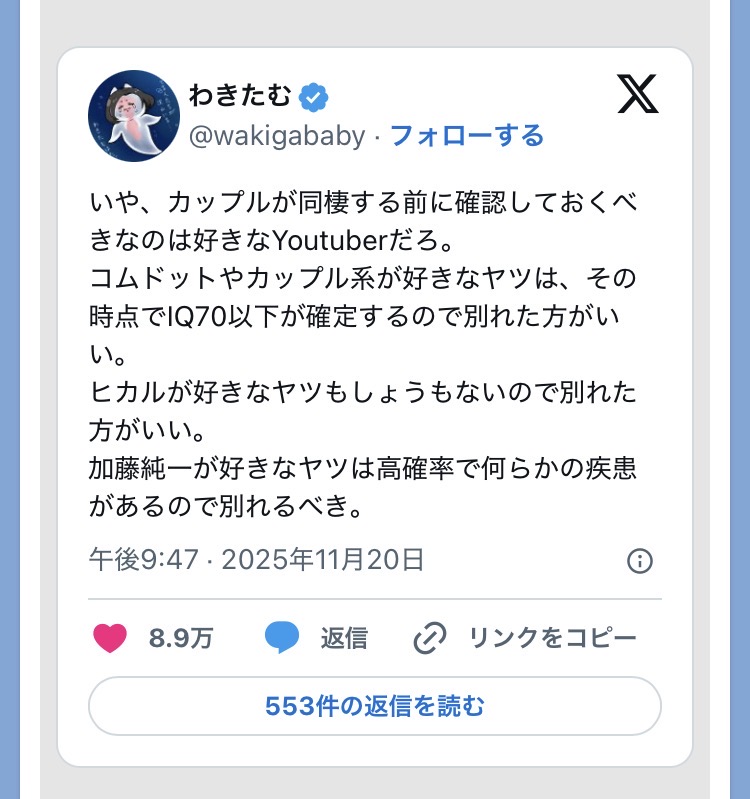Open わきたむ's profile avatar
Screen dimensions: 750x799
pos(134,116)
